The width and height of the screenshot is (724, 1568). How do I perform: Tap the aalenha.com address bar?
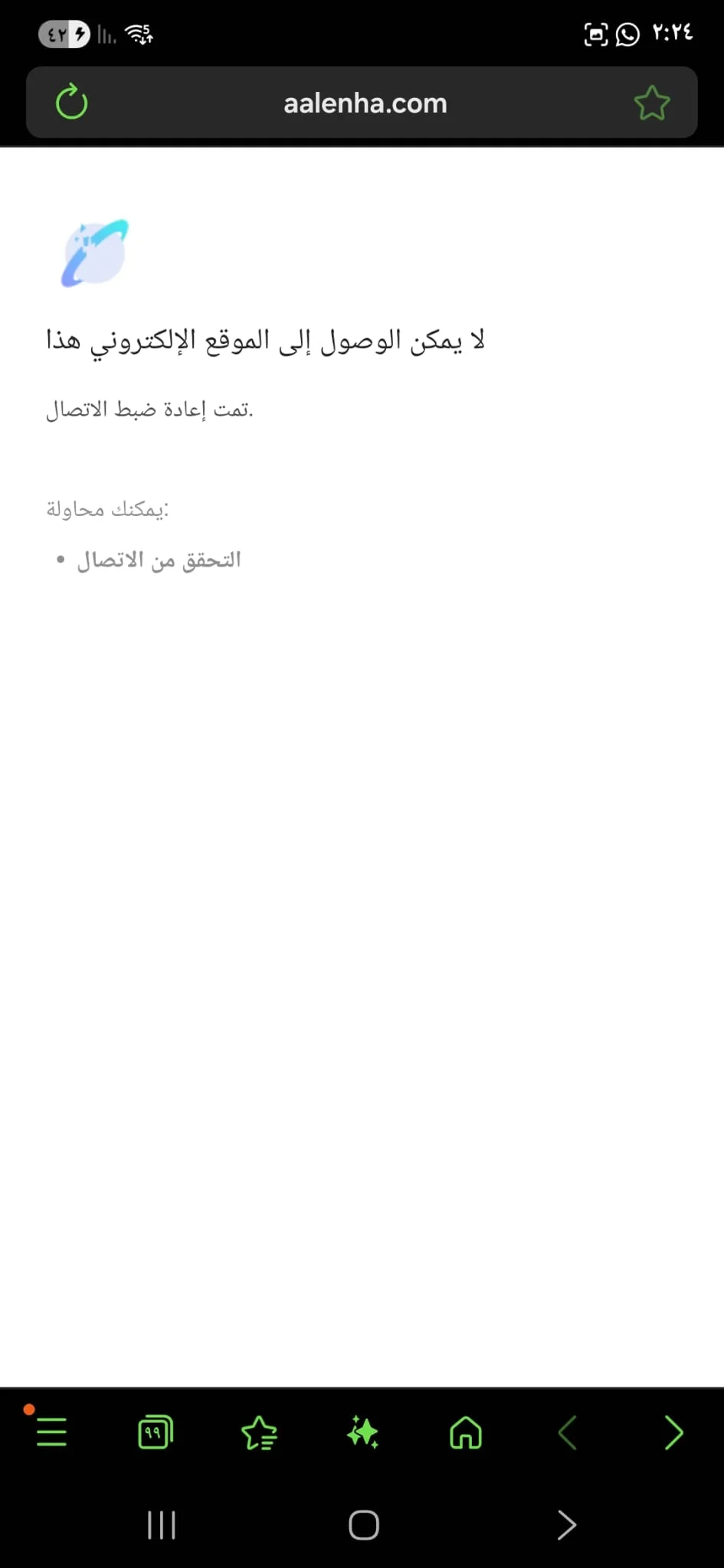tap(365, 103)
